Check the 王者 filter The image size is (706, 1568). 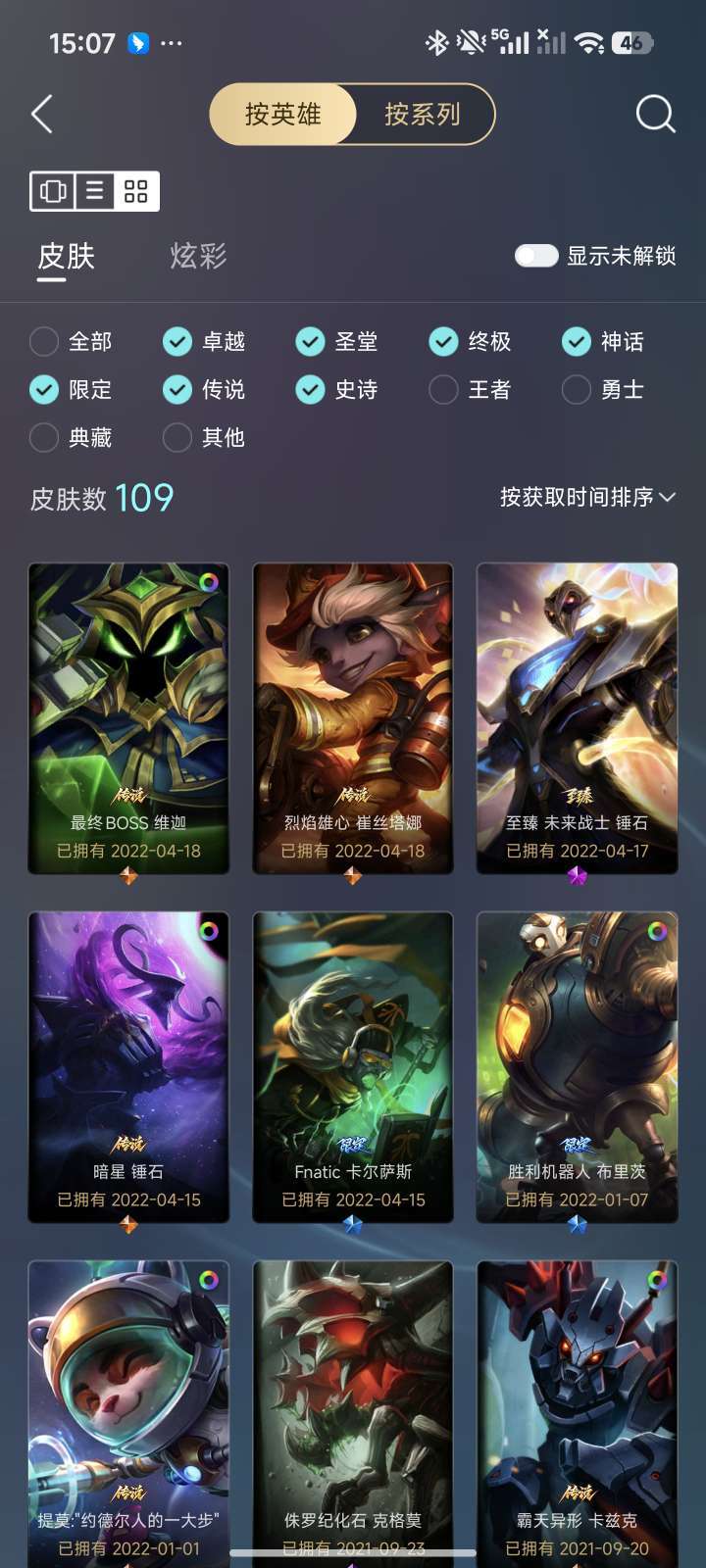443,390
